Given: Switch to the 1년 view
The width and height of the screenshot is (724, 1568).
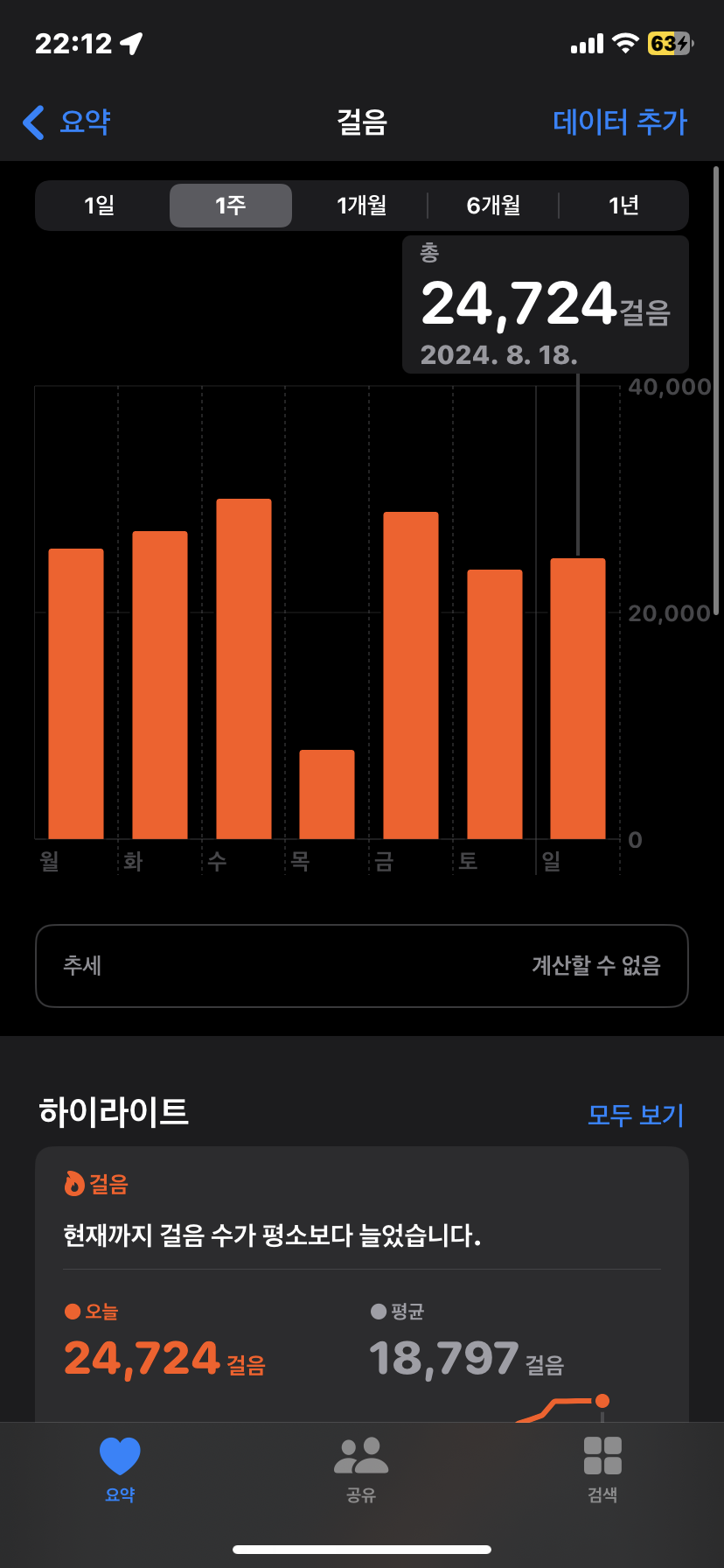Looking at the screenshot, I should point(623,206).
